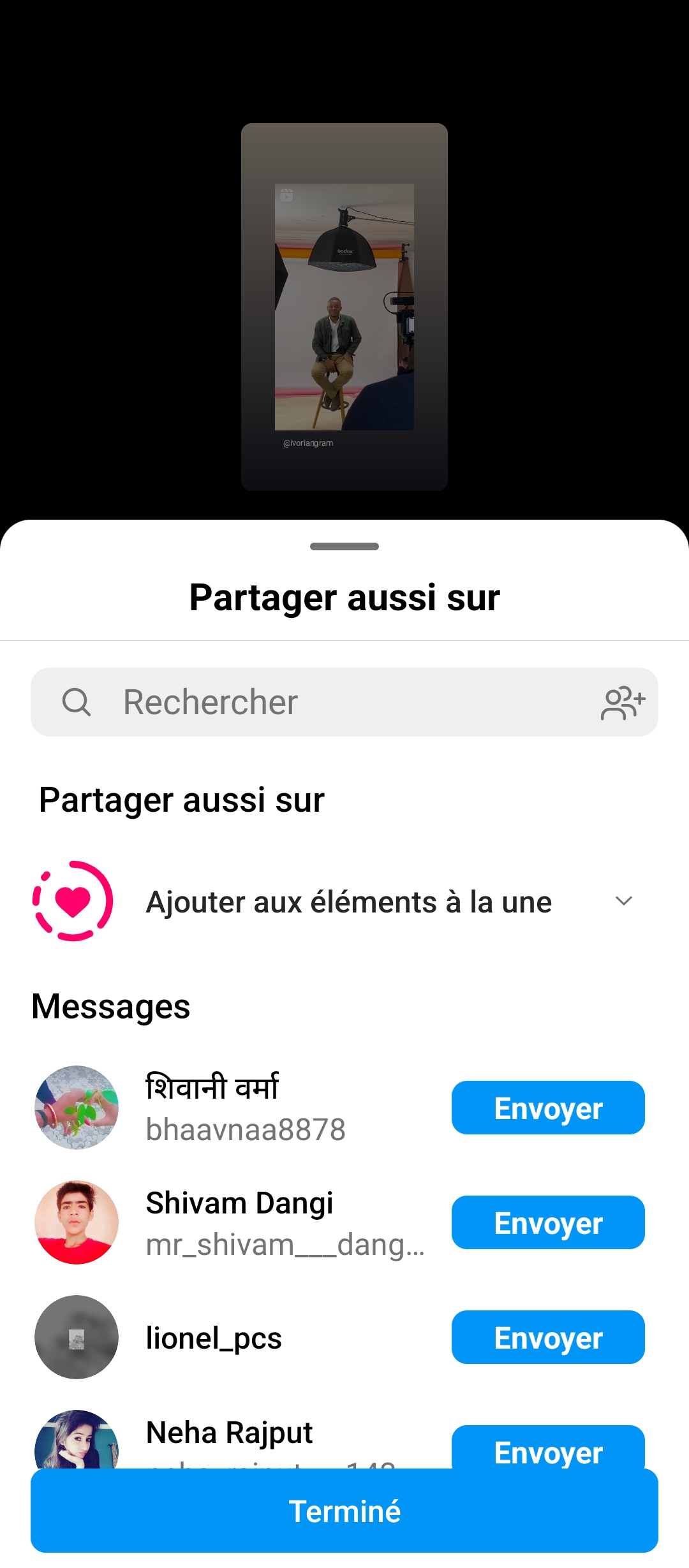
Task: Tap the Rechercher search field
Action: click(332, 702)
